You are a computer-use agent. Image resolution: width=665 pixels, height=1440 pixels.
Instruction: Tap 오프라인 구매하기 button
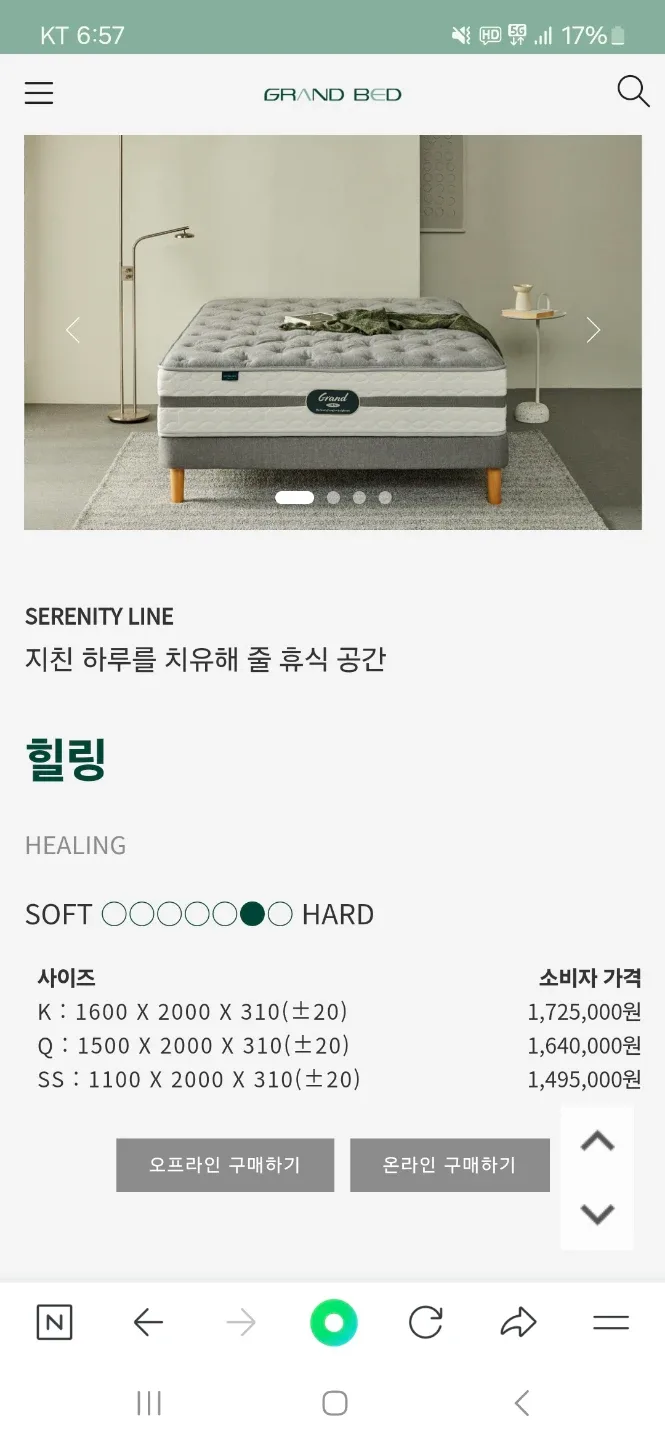225,1165
